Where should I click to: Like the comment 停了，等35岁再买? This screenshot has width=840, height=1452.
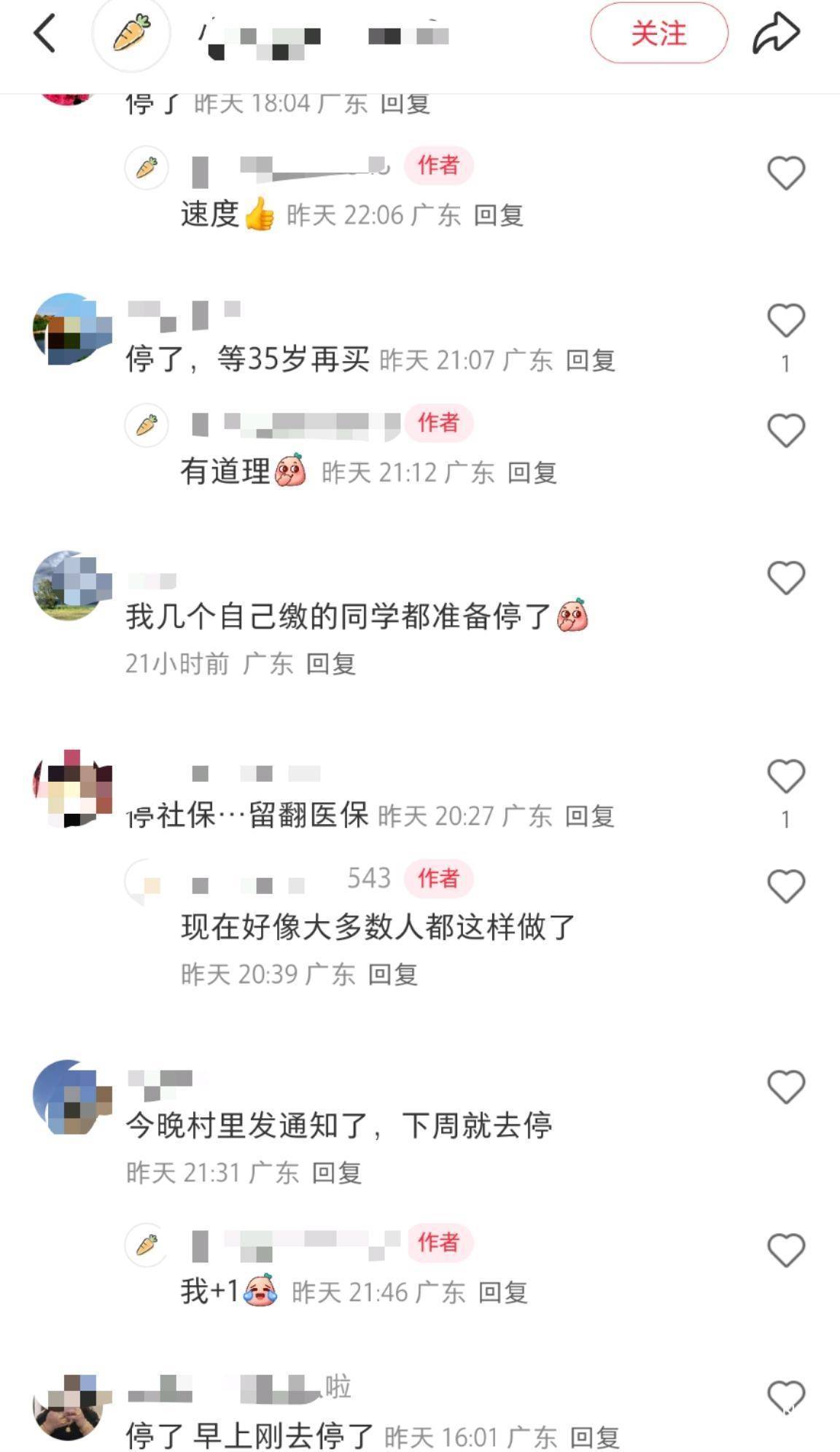click(x=785, y=321)
